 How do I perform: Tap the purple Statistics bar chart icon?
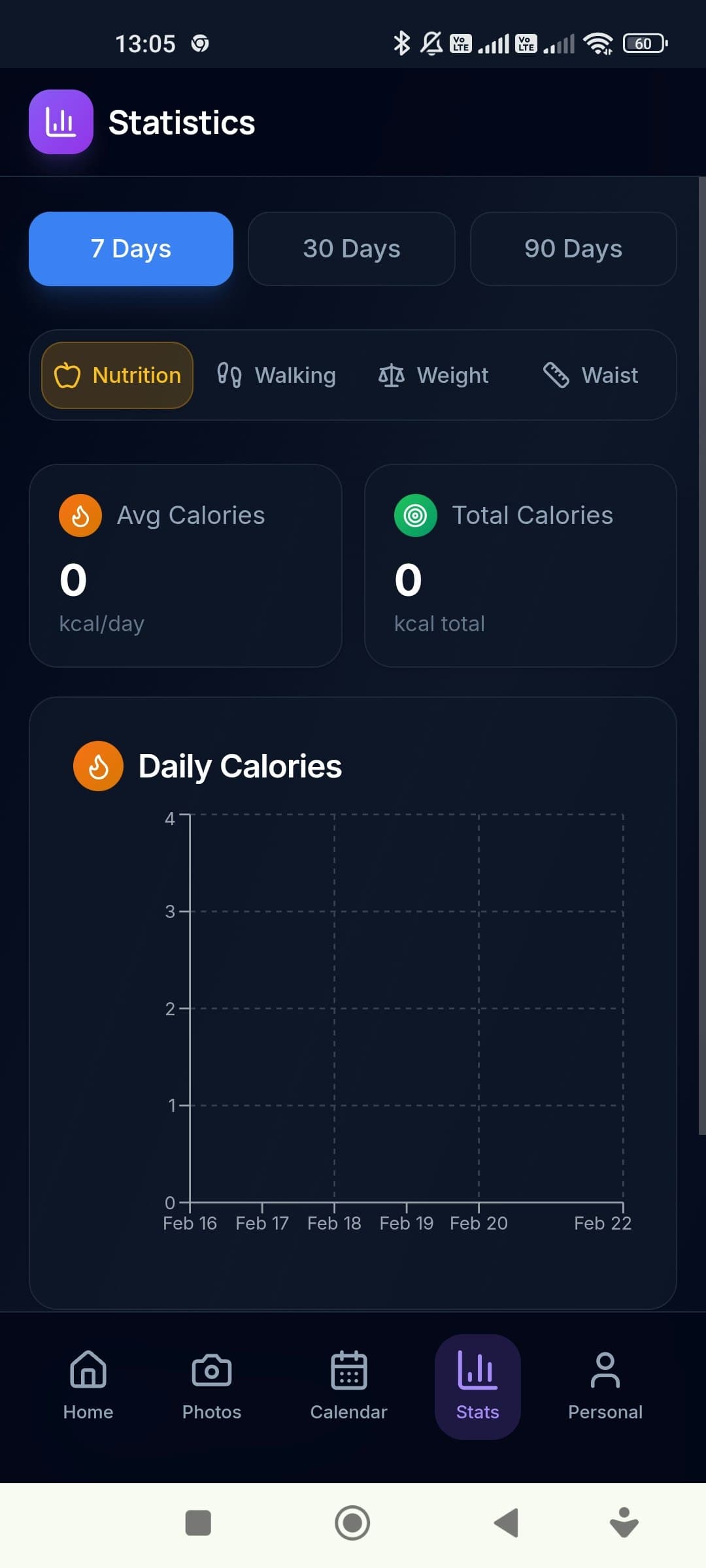point(61,122)
